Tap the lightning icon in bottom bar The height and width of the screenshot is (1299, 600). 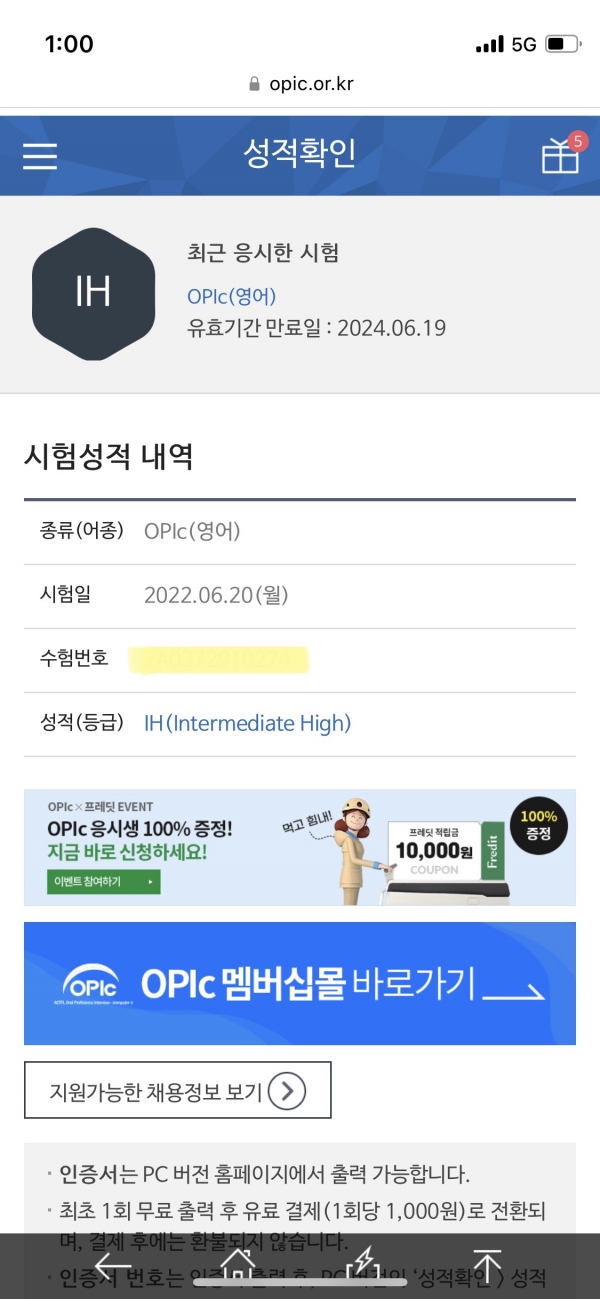point(363,1264)
